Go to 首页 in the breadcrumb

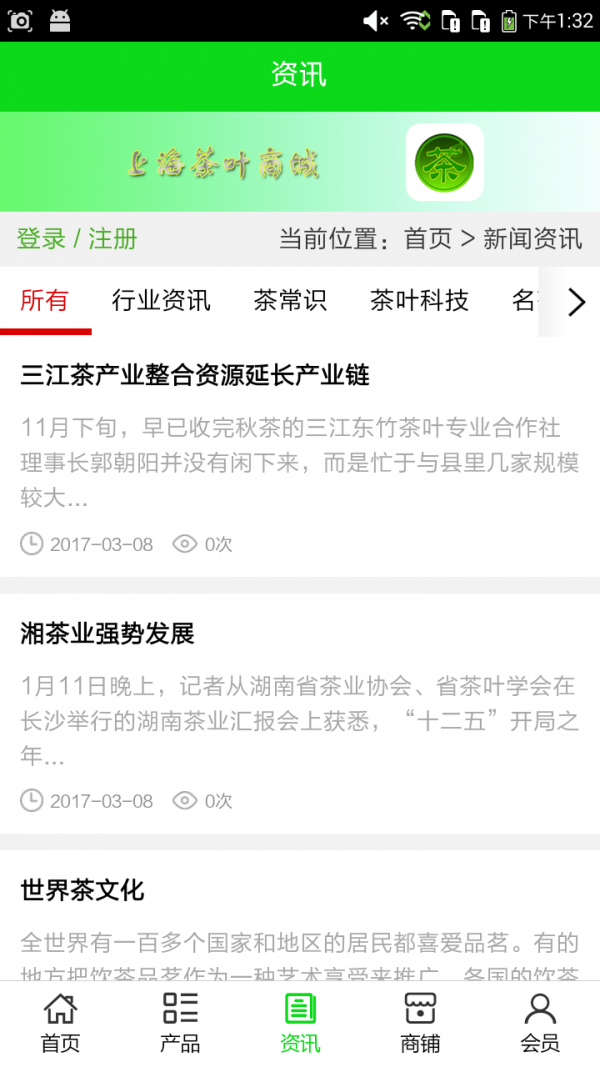pyautogui.click(x=428, y=239)
